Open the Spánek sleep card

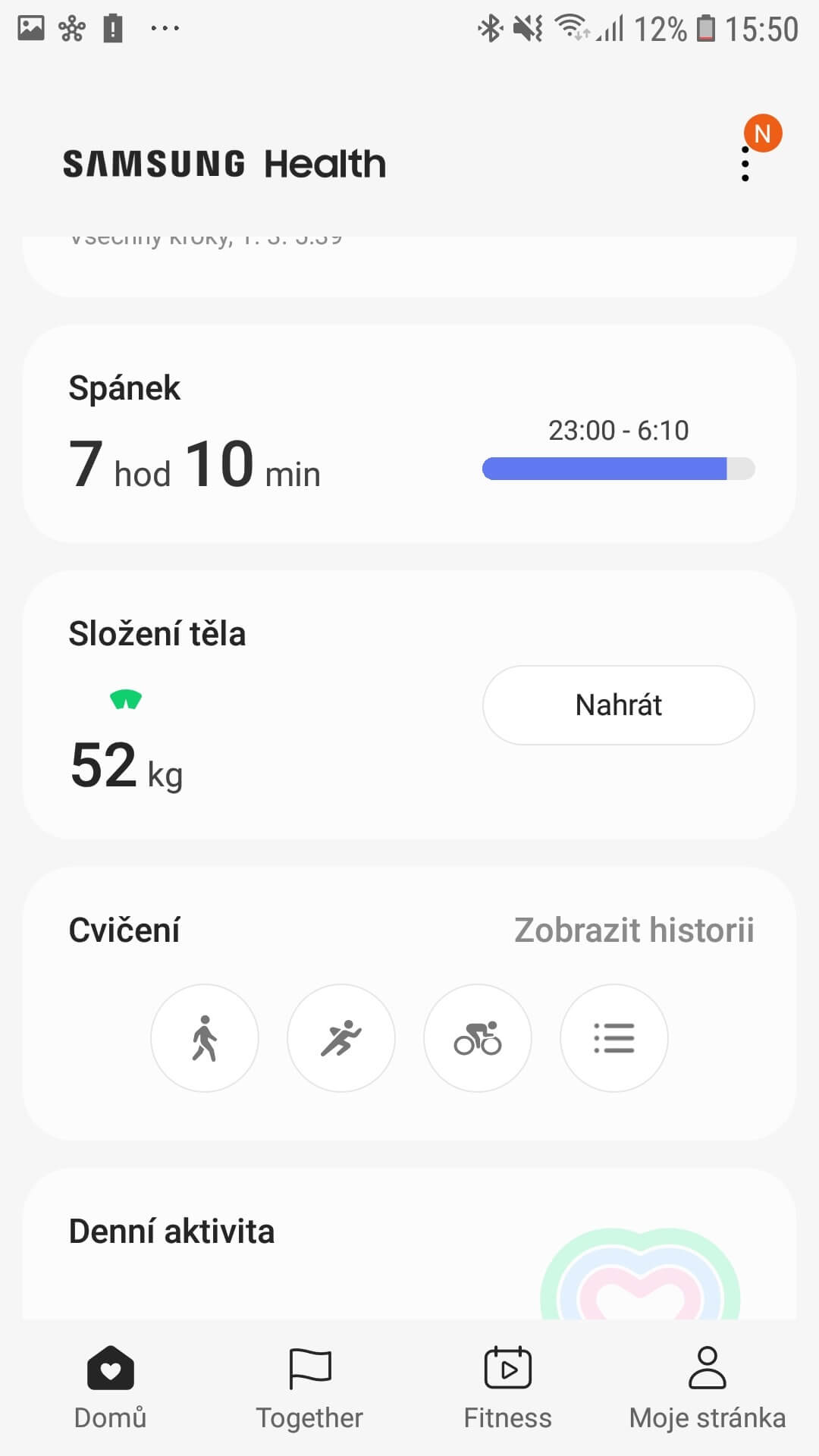(x=409, y=431)
